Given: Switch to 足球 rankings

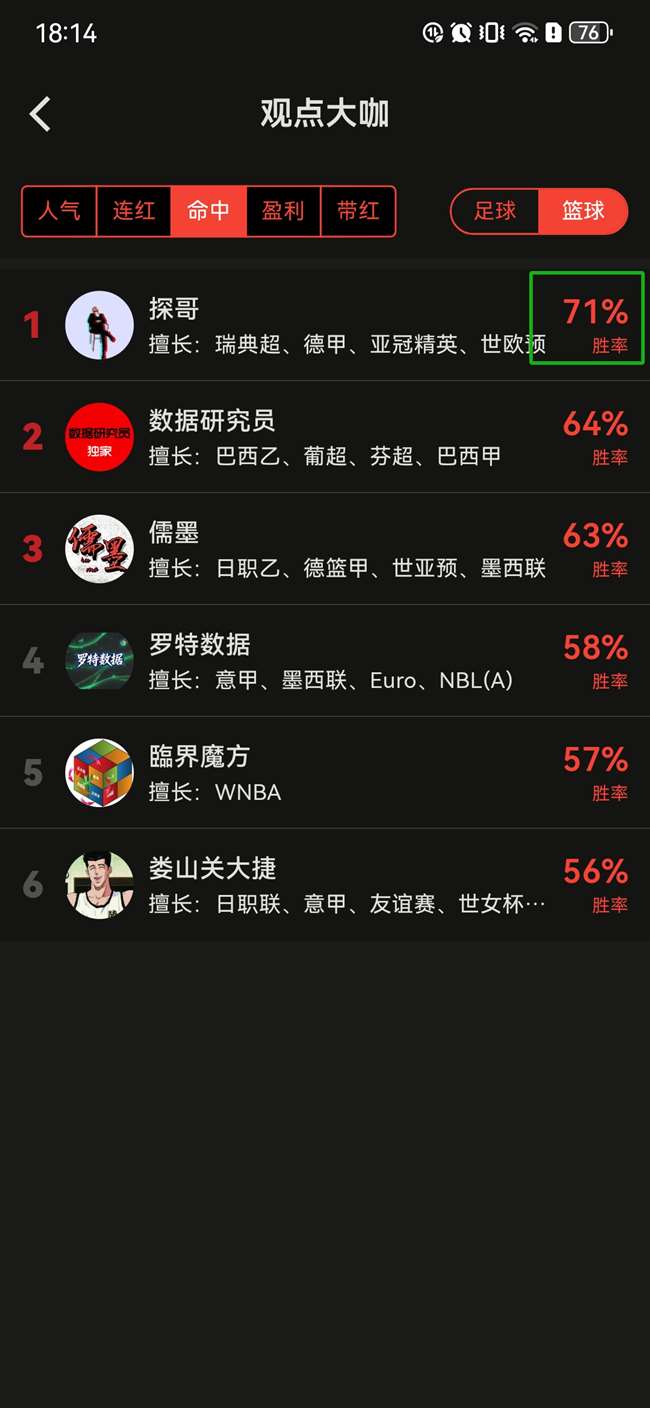Looking at the screenshot, I should point(495,211).
